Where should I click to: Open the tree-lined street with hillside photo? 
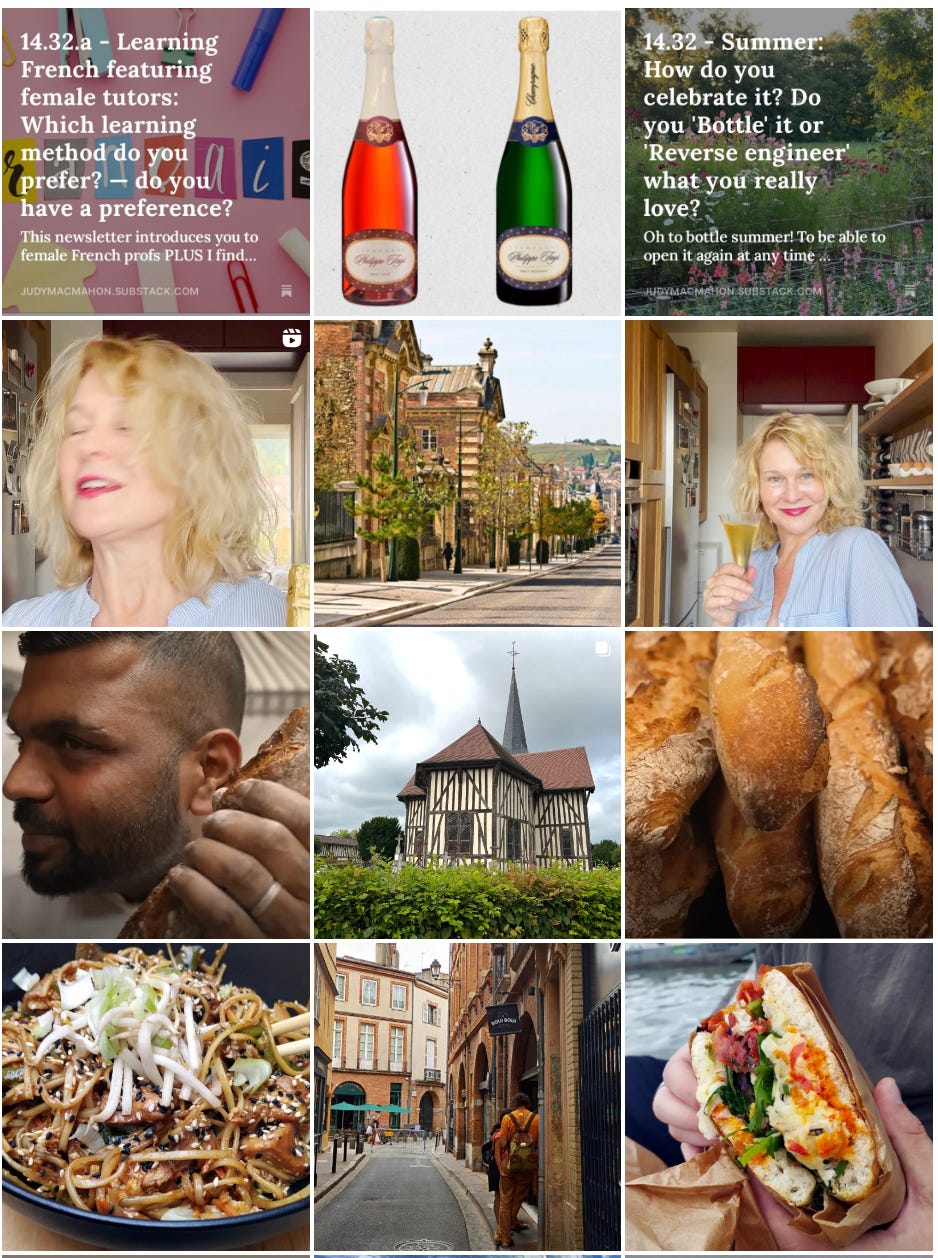click(x=468, y=473)
